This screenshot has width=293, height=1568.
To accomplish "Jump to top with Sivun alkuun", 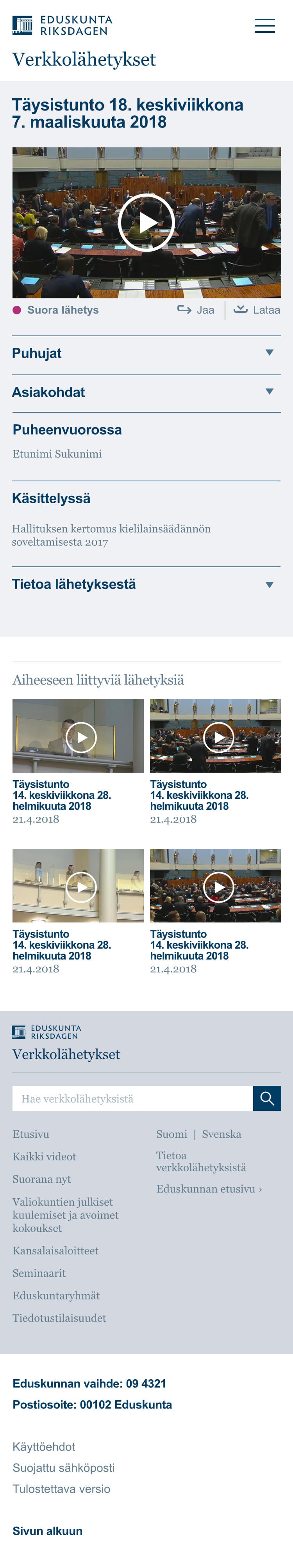I will [48, 1530].
